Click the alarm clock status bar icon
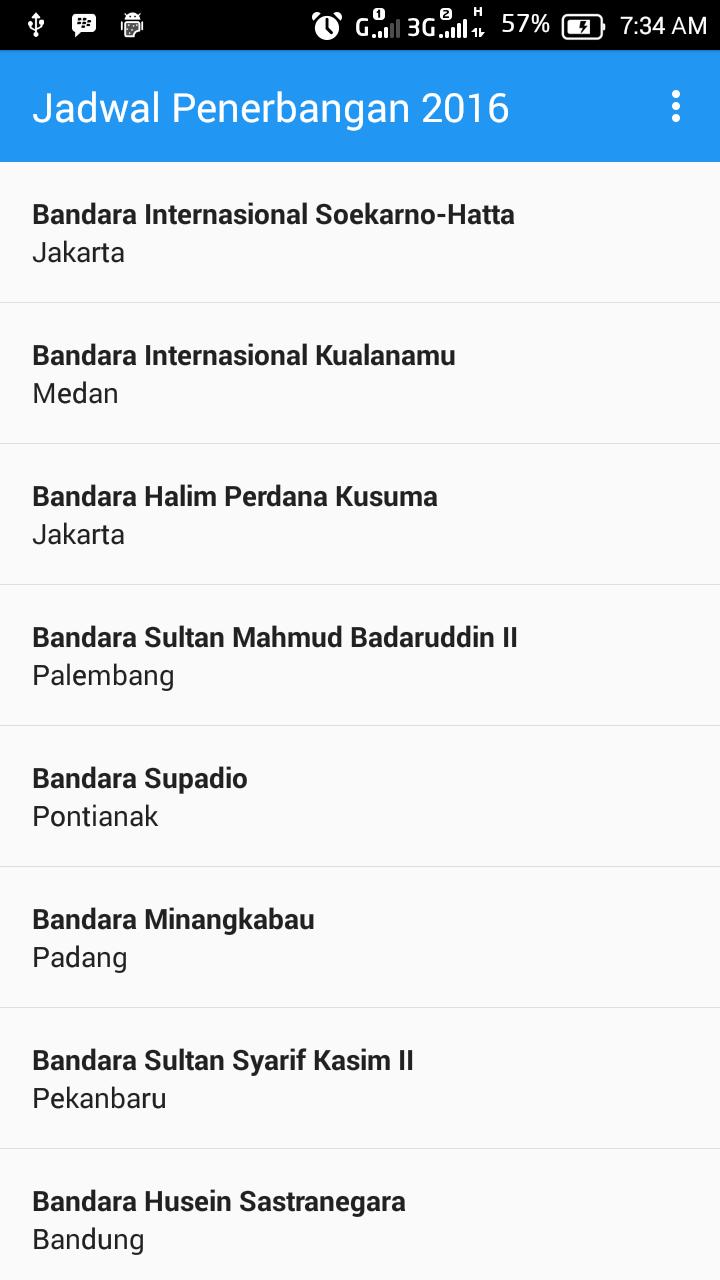The width and height of the screenshot is (720, 1280). click(327, 24)
